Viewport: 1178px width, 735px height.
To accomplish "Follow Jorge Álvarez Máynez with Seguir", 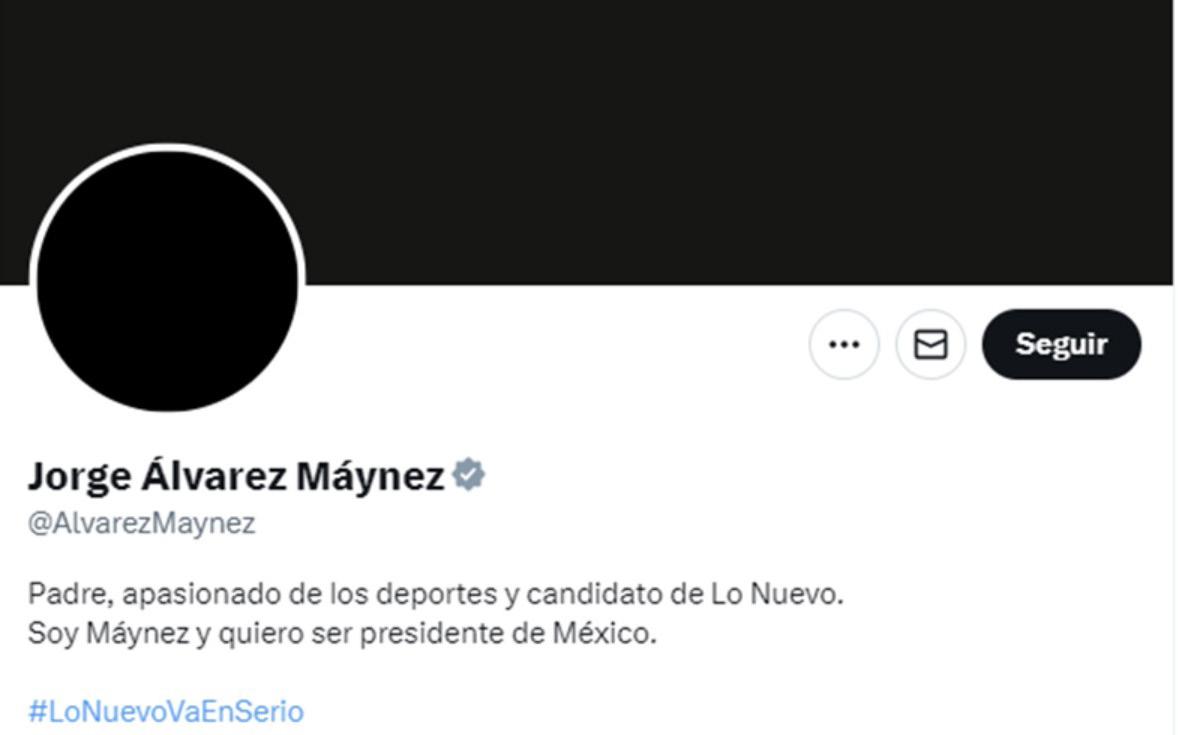I will point(1061,344).
